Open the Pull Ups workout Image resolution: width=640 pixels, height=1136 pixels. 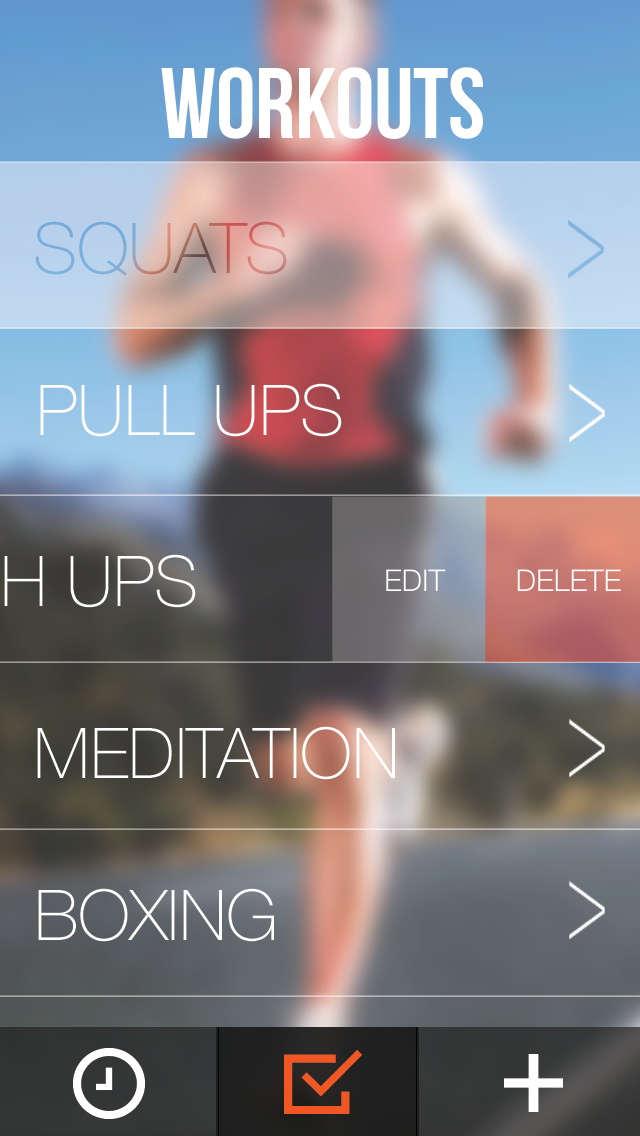[x=320, y=411]
